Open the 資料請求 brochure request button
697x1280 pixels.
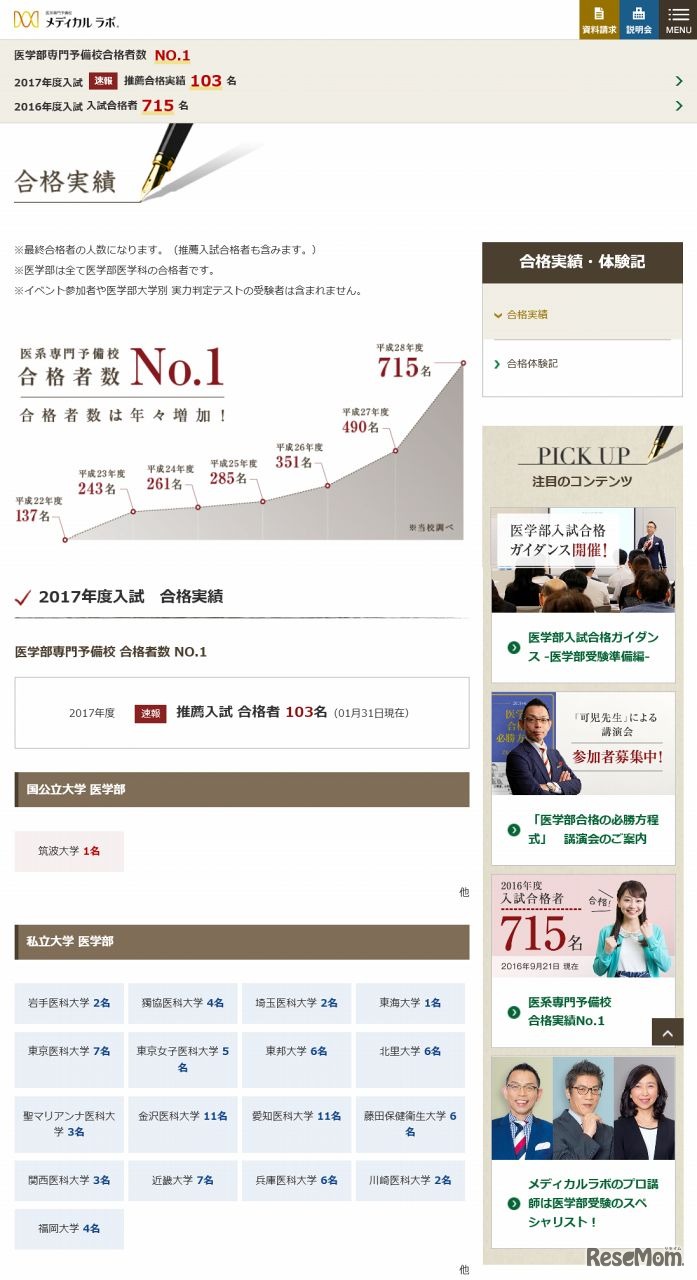pyautogui.click(x=599, y=19)
